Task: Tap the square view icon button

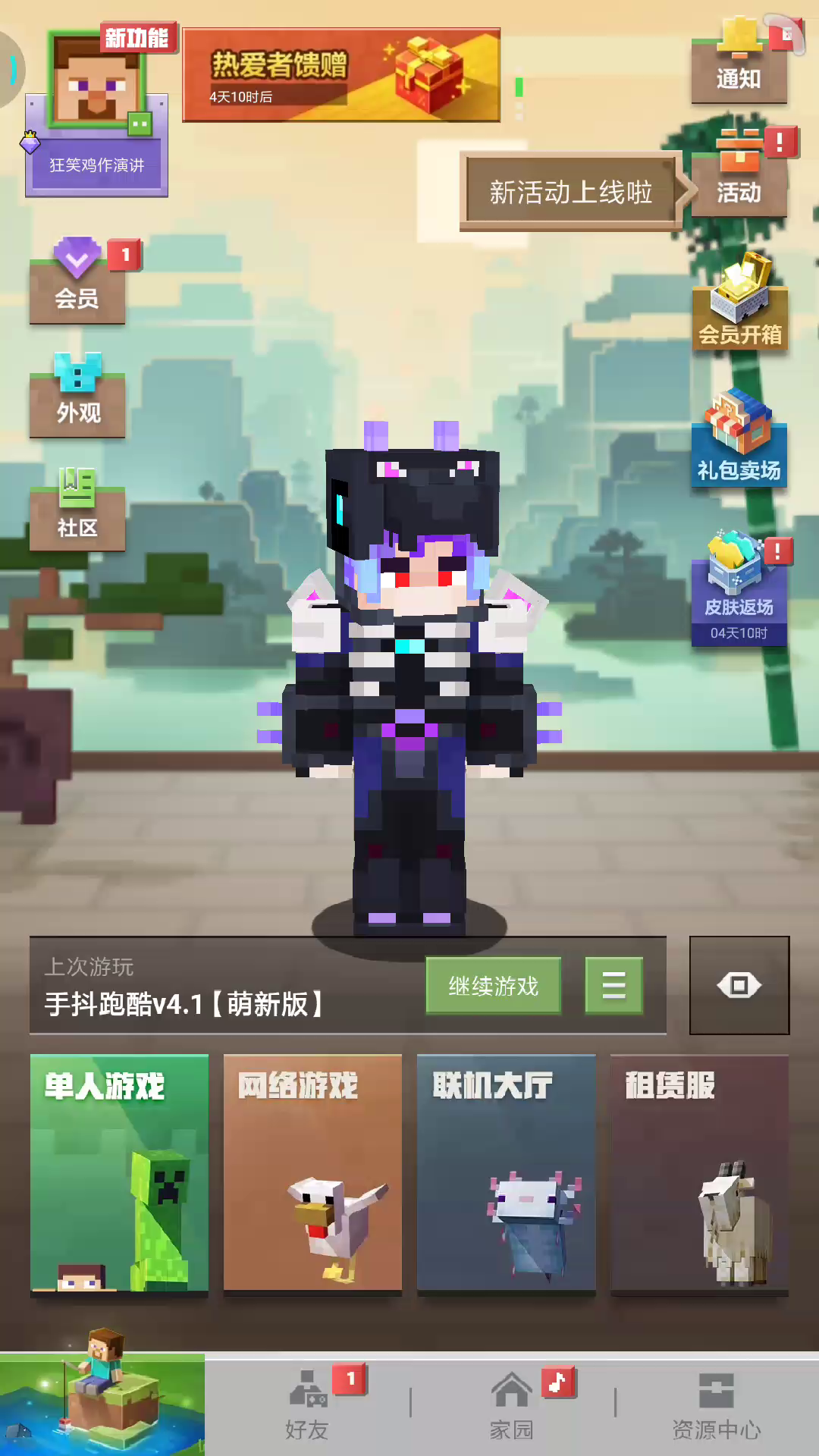Action: (x=739, y=985)
